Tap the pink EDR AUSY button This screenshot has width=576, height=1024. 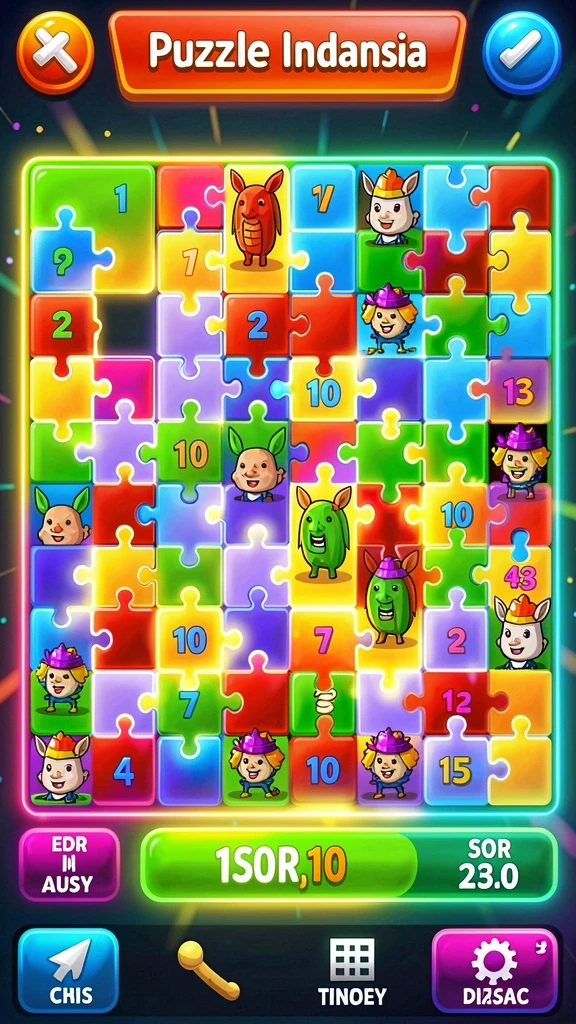click(69, 865)
